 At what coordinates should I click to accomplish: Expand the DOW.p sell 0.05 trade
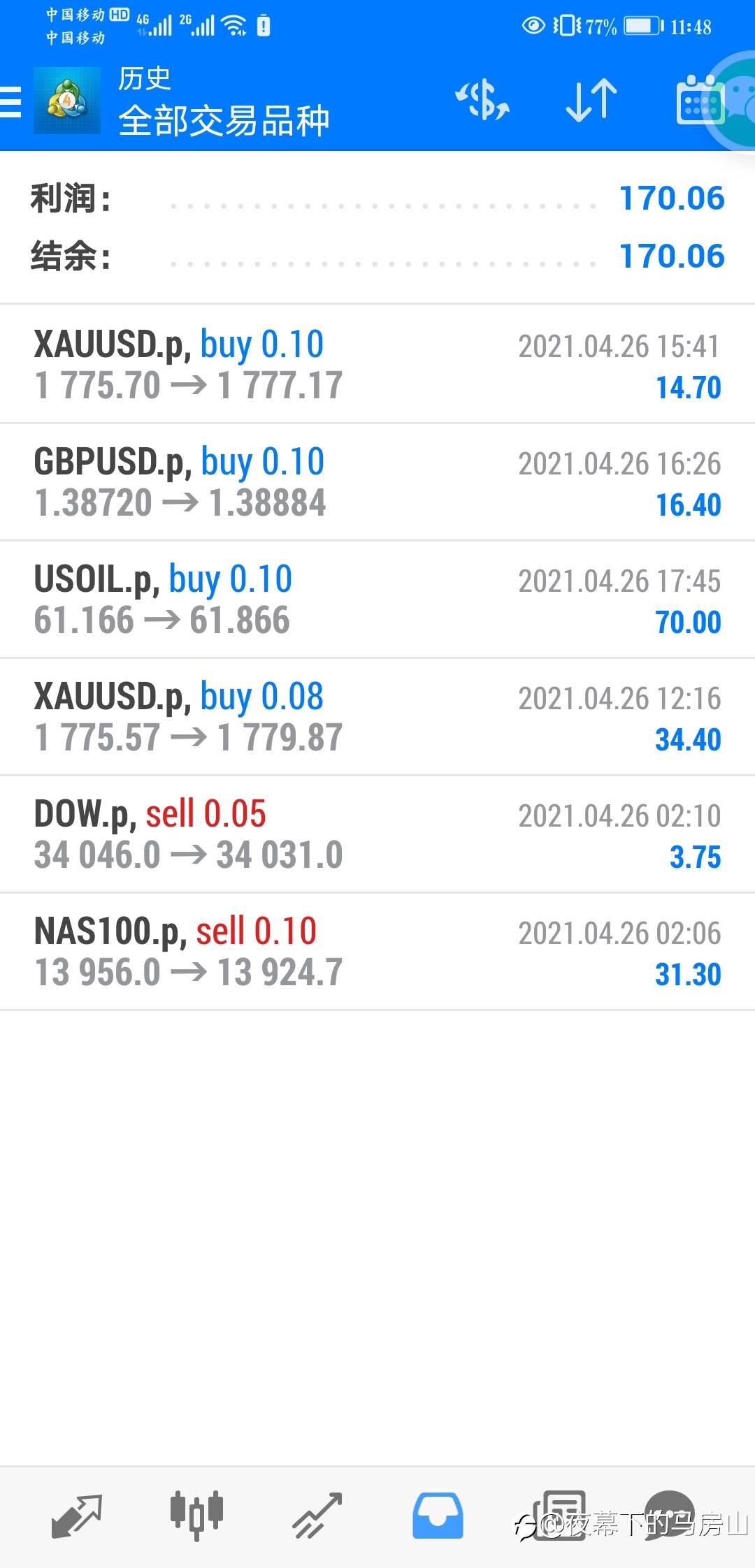coord(377,834)
